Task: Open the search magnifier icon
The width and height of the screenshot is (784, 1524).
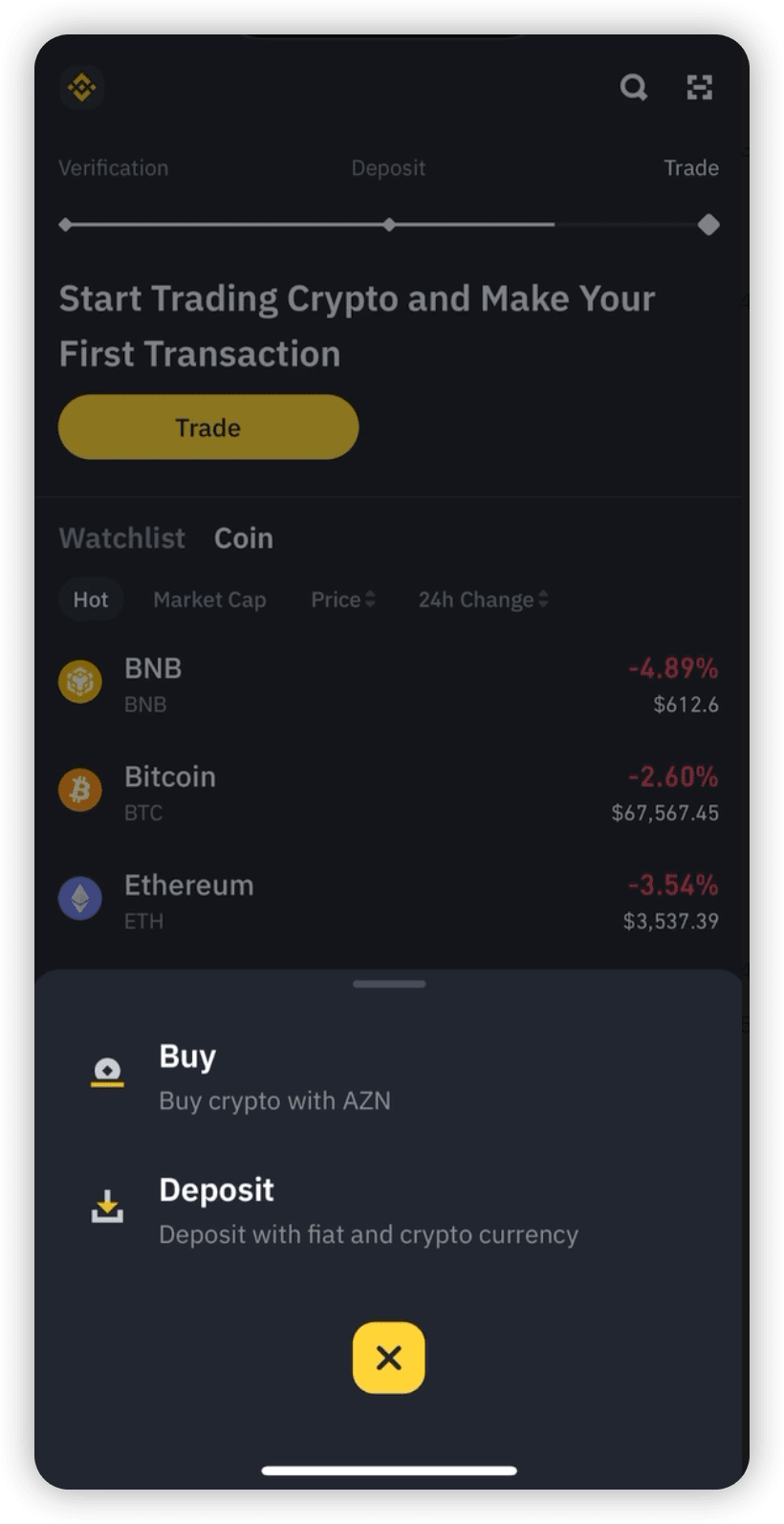Action: click(633, 88)
